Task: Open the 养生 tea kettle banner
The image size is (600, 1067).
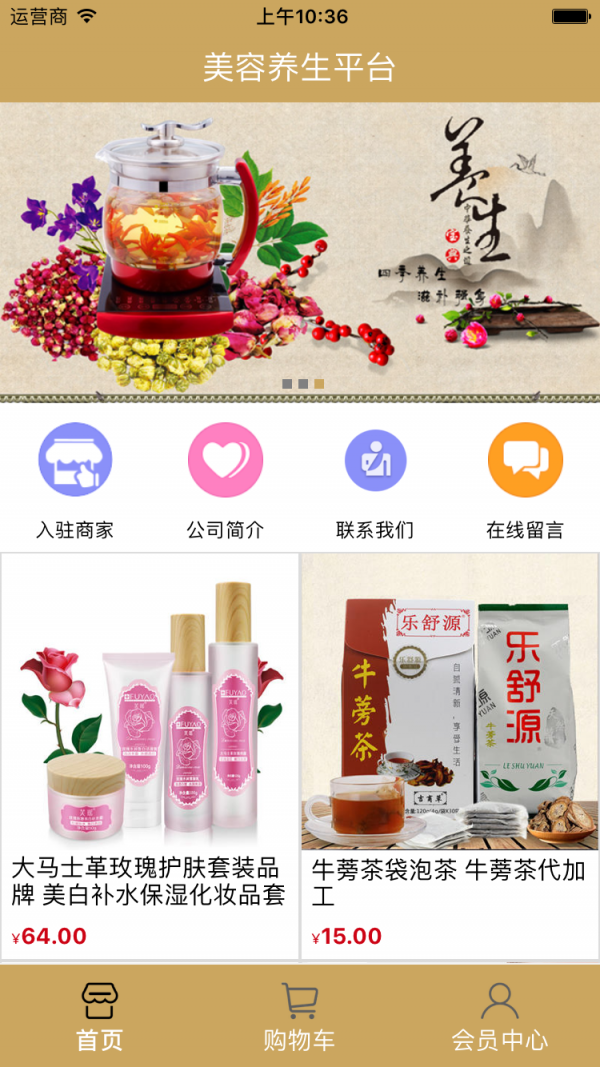Action: click(300, 250)
